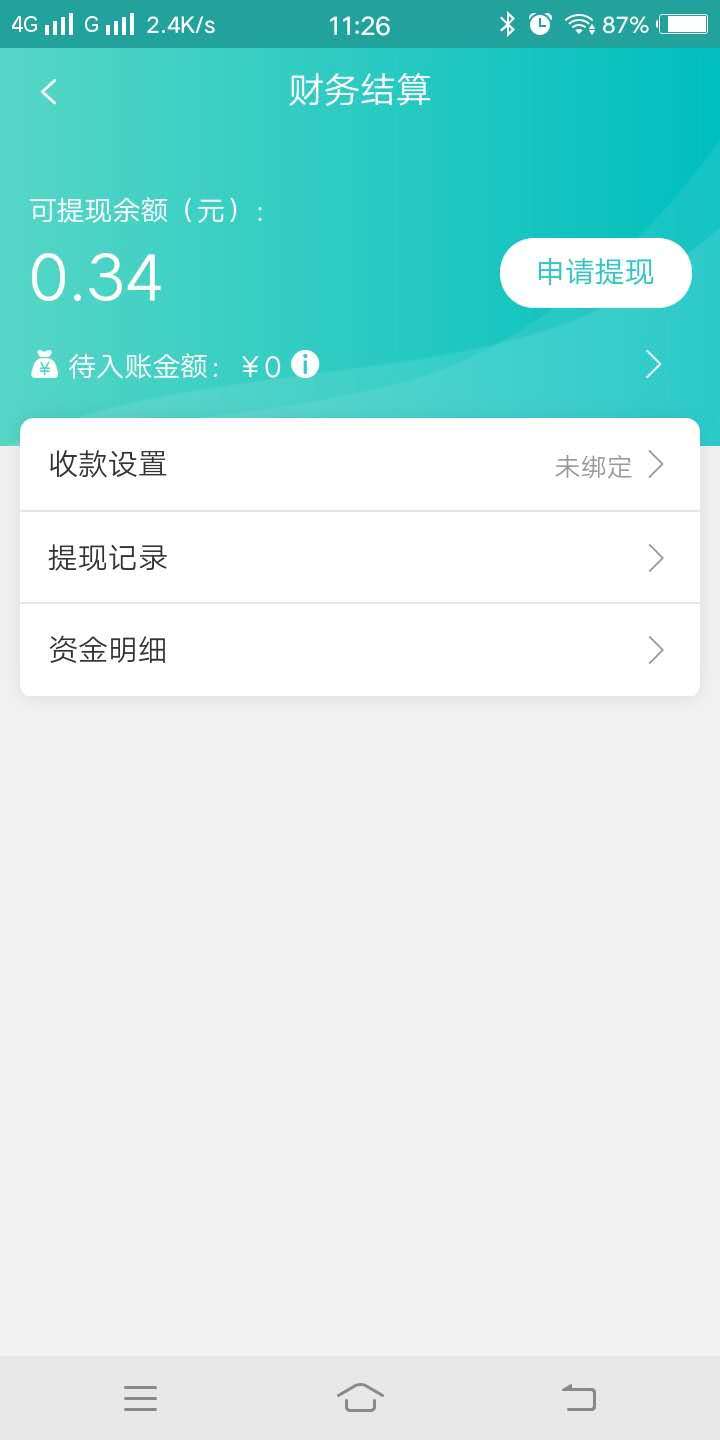The image size is (720, 1440).
Task: Tap the recent apps icon in navigation bar
Action: click(x=140, y=1398)
